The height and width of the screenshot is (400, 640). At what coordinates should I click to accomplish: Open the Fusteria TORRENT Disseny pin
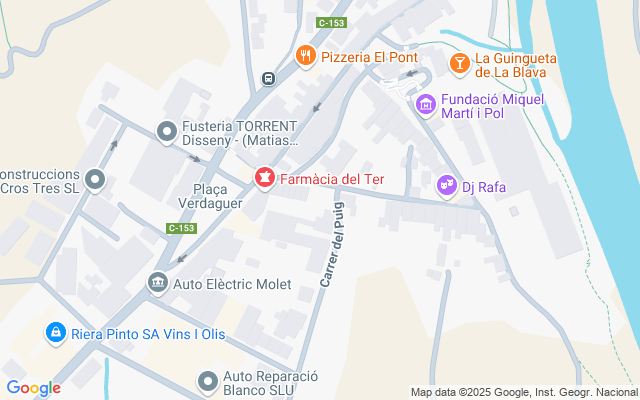pyautogui.click(x=166, y=131)
